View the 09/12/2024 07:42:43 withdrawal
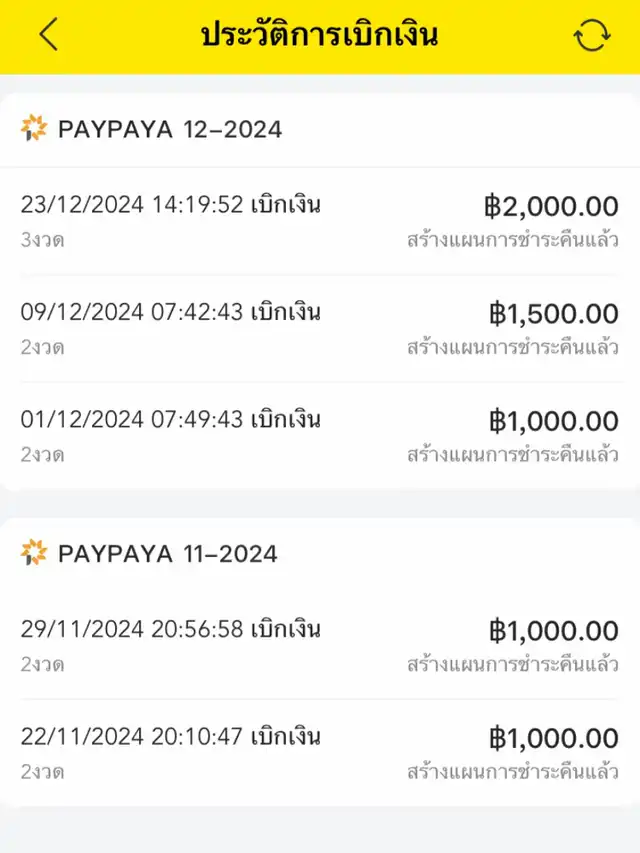 point(320,329)
